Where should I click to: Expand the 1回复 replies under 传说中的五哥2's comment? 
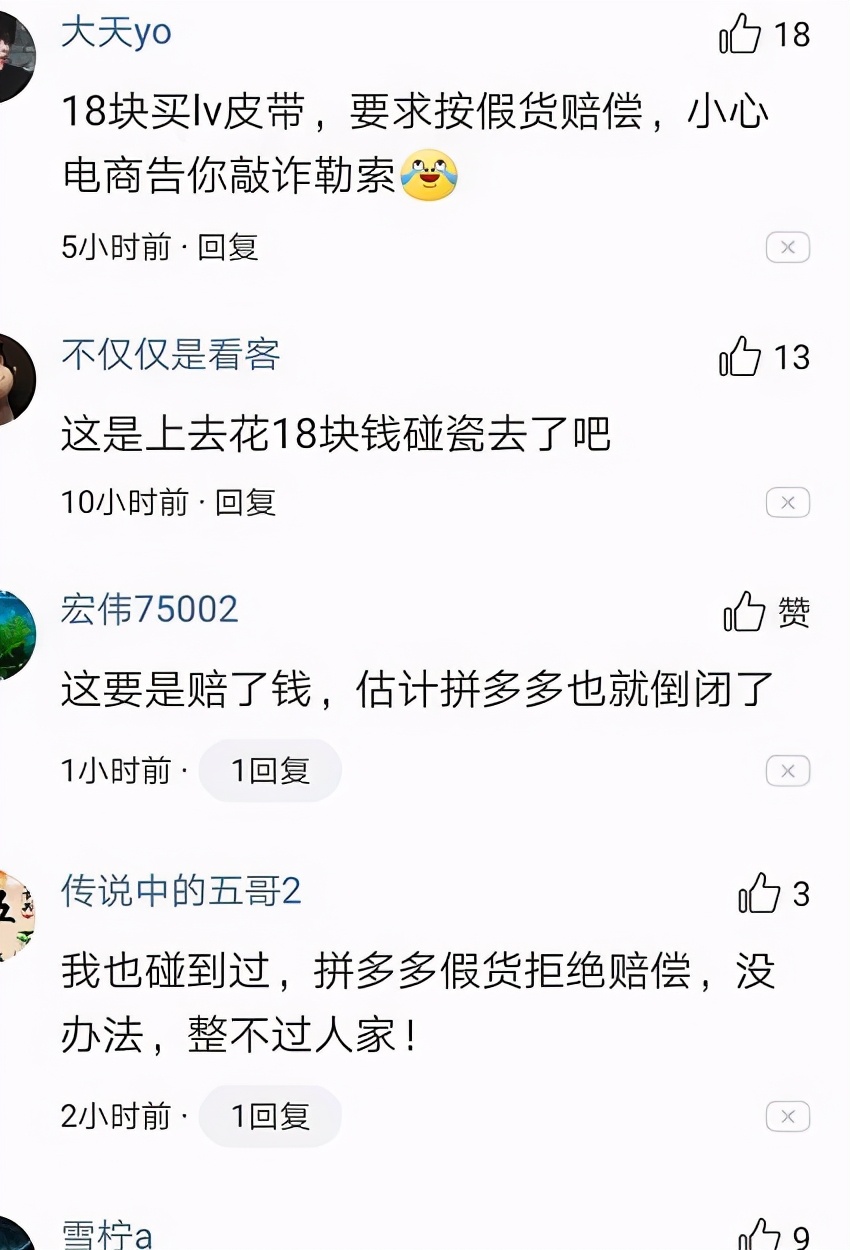click(x=270, y=1116)
